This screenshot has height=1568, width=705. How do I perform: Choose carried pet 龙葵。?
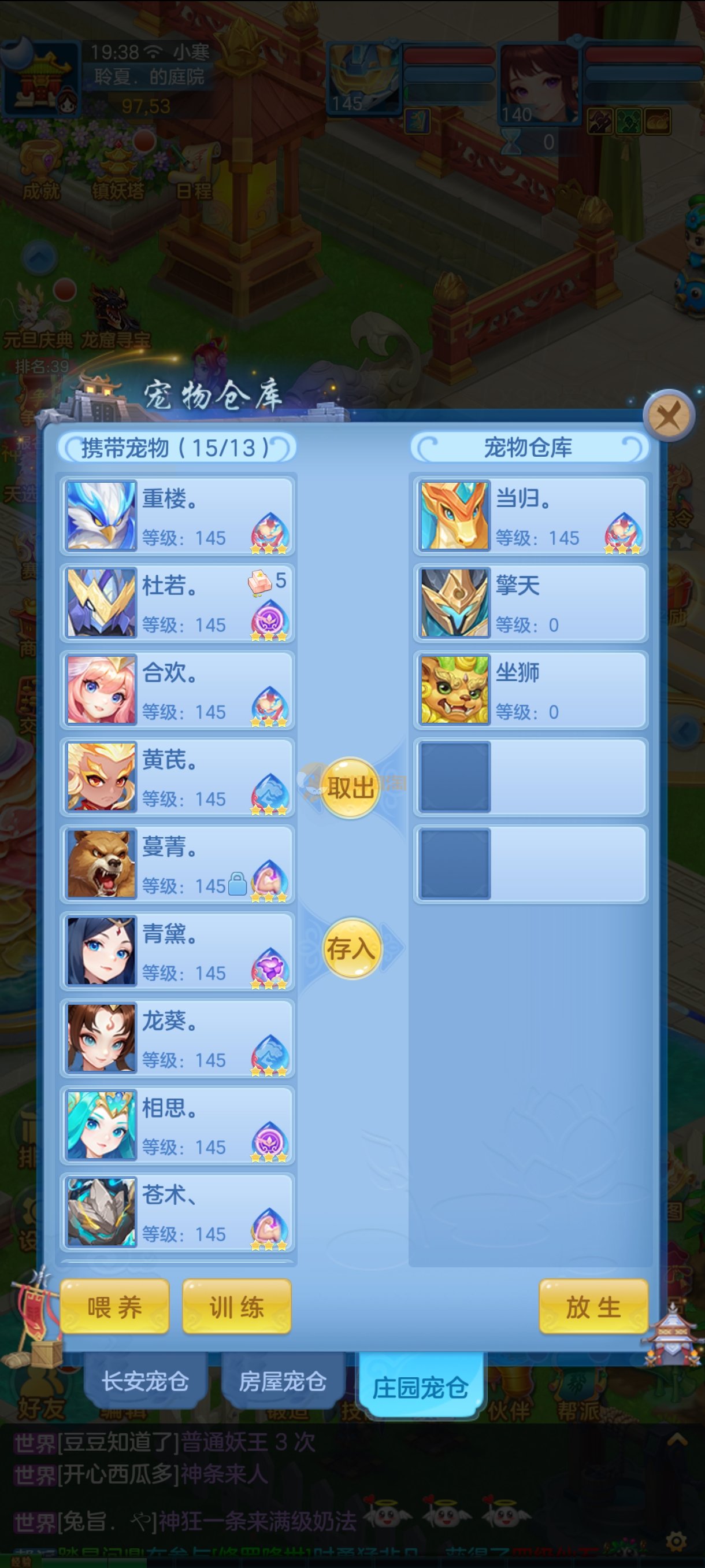(177, 1038)
